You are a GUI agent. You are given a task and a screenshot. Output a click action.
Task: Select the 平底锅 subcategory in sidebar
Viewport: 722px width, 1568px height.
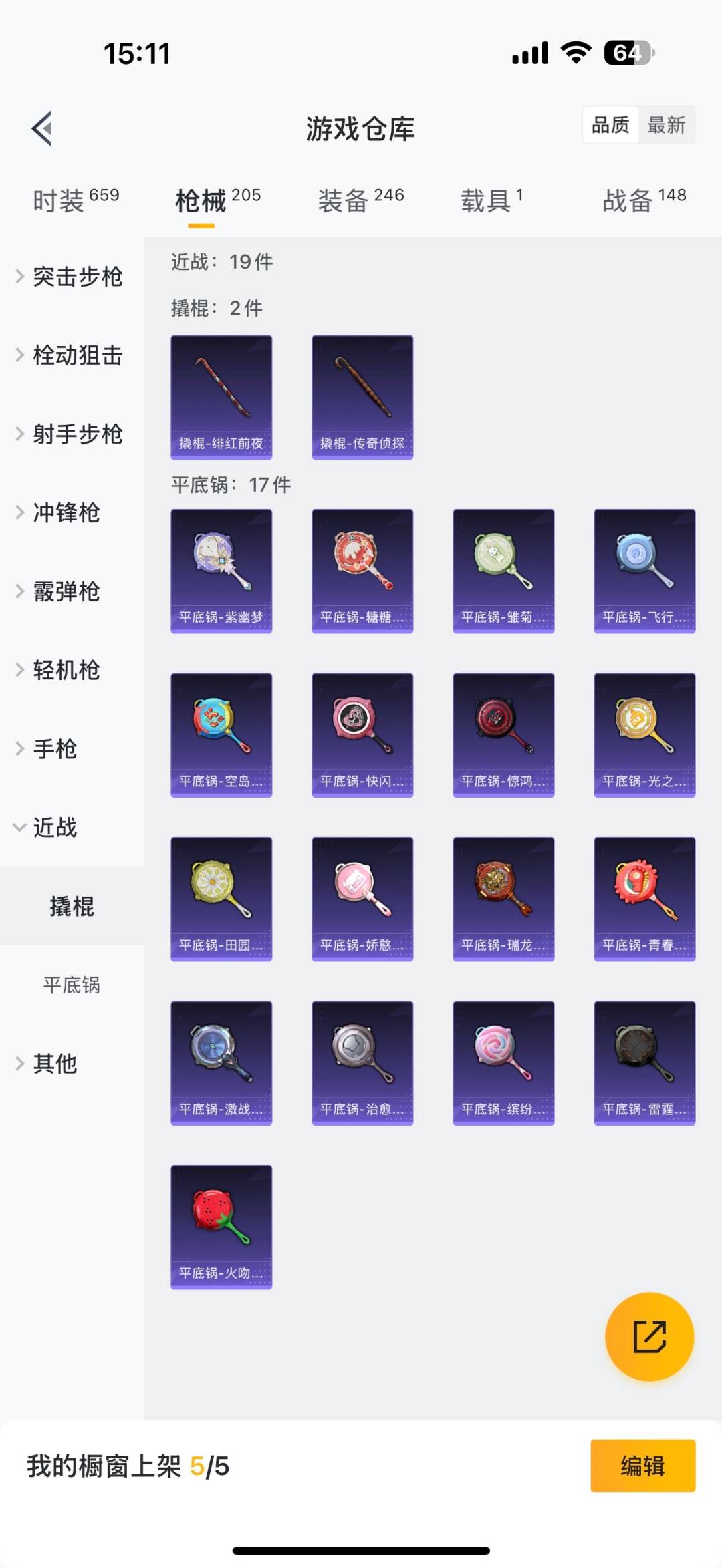tap(72, 985)
